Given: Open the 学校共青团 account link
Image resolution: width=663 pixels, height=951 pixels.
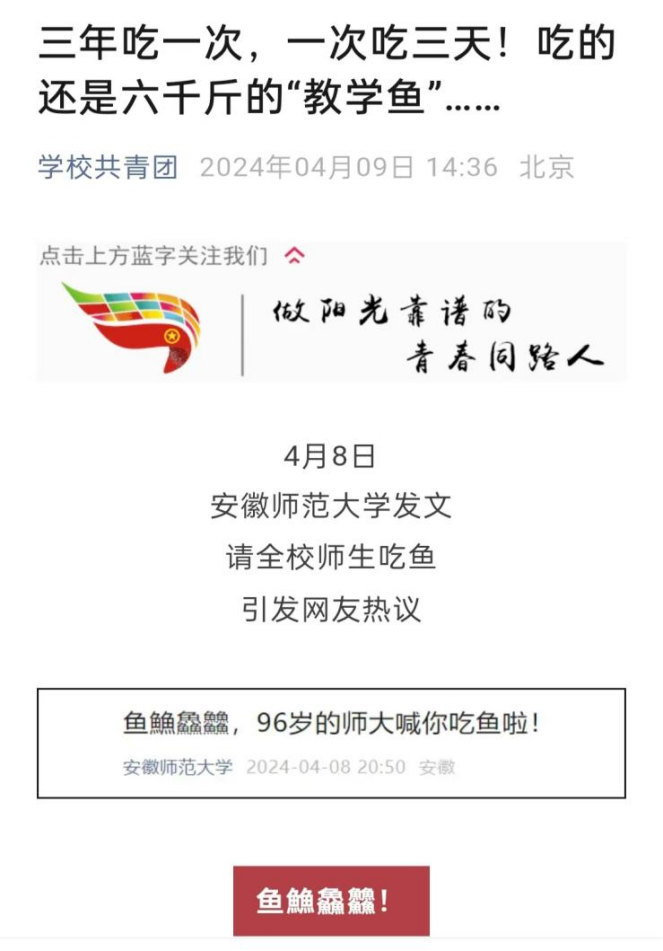Looking at the screenshot, I should (108, 167).
